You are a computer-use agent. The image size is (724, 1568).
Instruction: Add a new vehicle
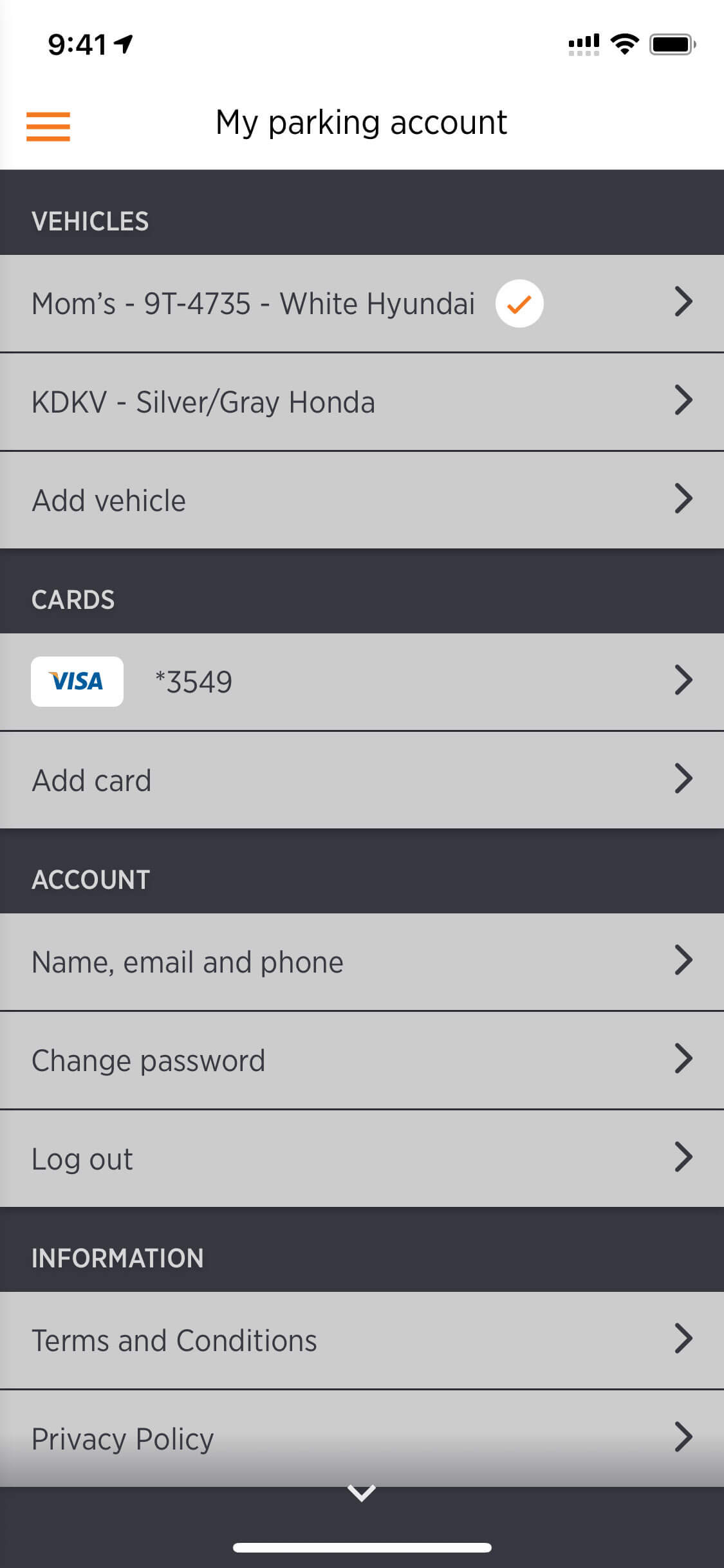(x=362, y=500)
